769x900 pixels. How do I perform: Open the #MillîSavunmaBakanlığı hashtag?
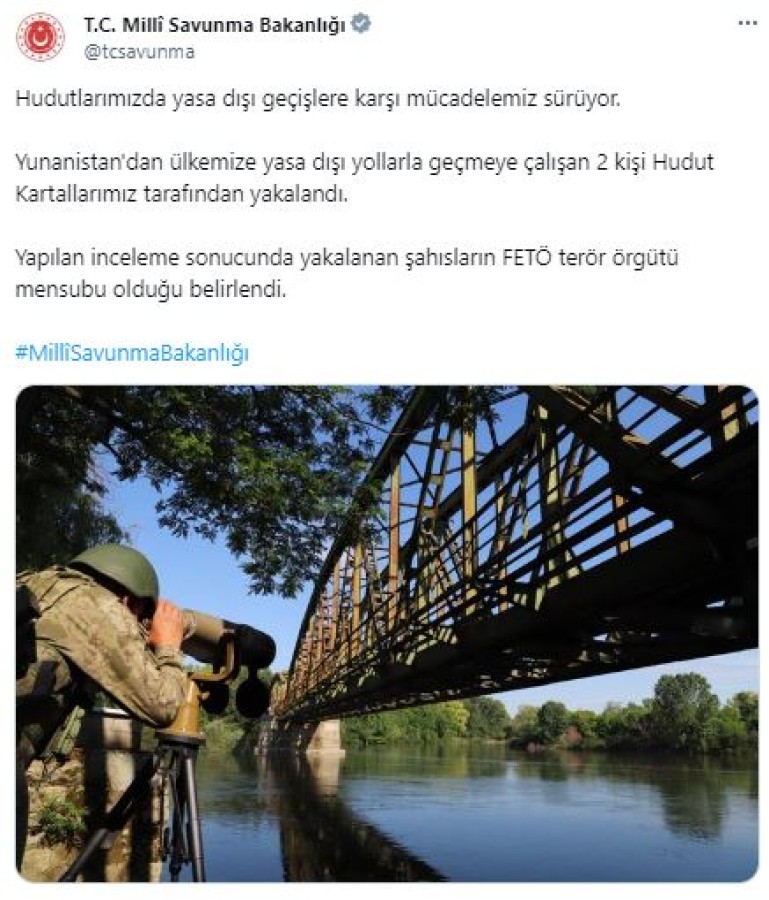132,353
